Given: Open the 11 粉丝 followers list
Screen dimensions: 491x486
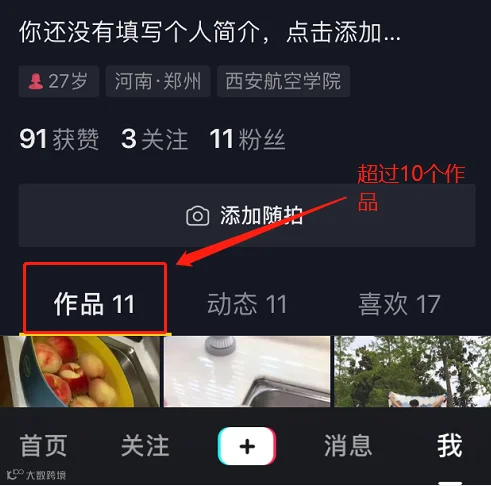Looking at the screenshot, I should point(247,139).
